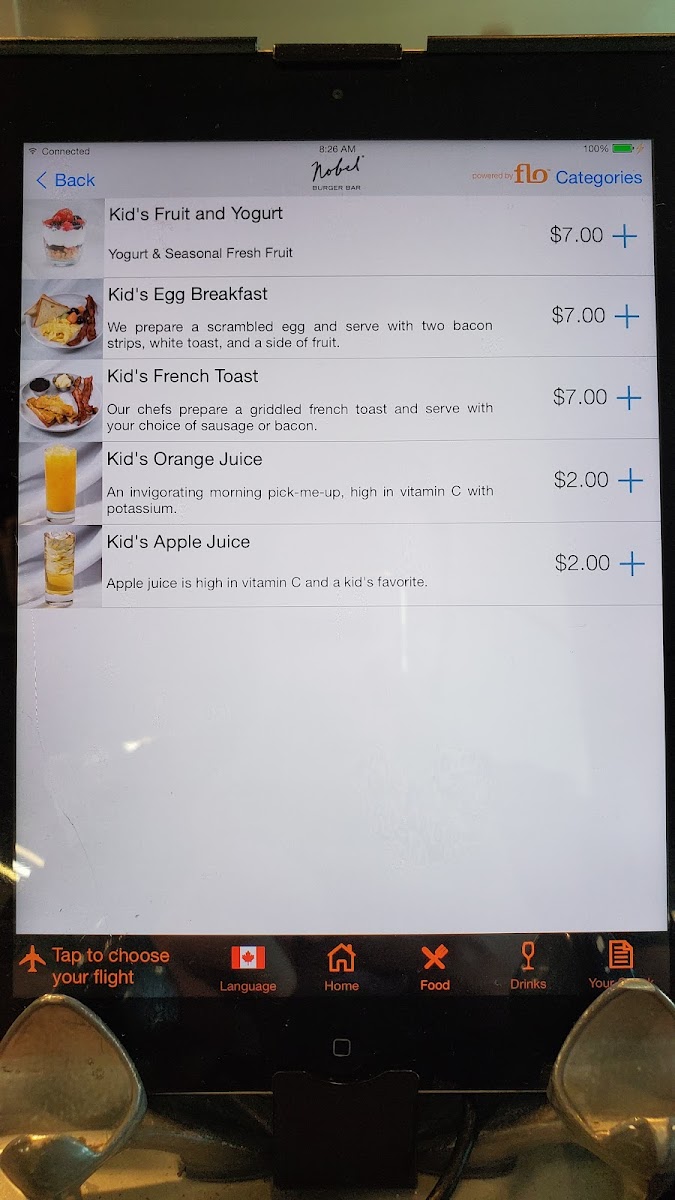
Task: Add Kid's Fruit and Yogurt to order
Action: pyautogui.click(x=624, y=236)
